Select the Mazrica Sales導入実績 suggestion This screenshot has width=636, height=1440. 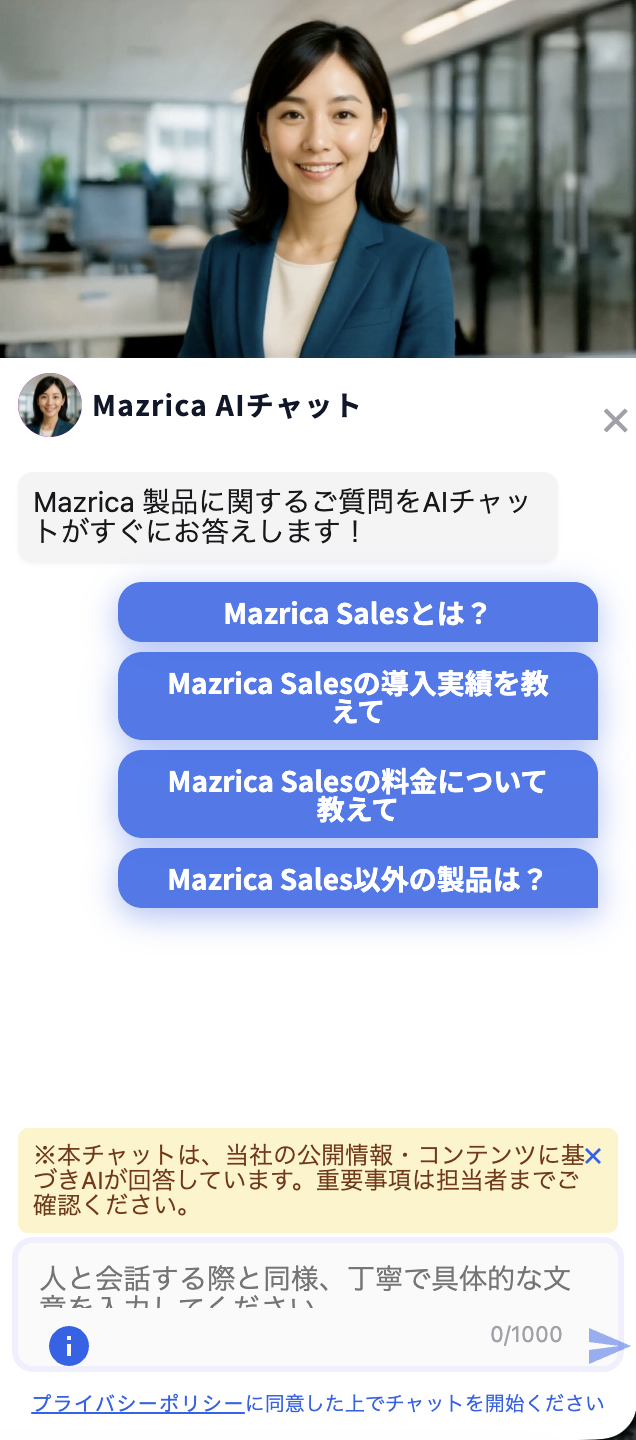[357, 697]
